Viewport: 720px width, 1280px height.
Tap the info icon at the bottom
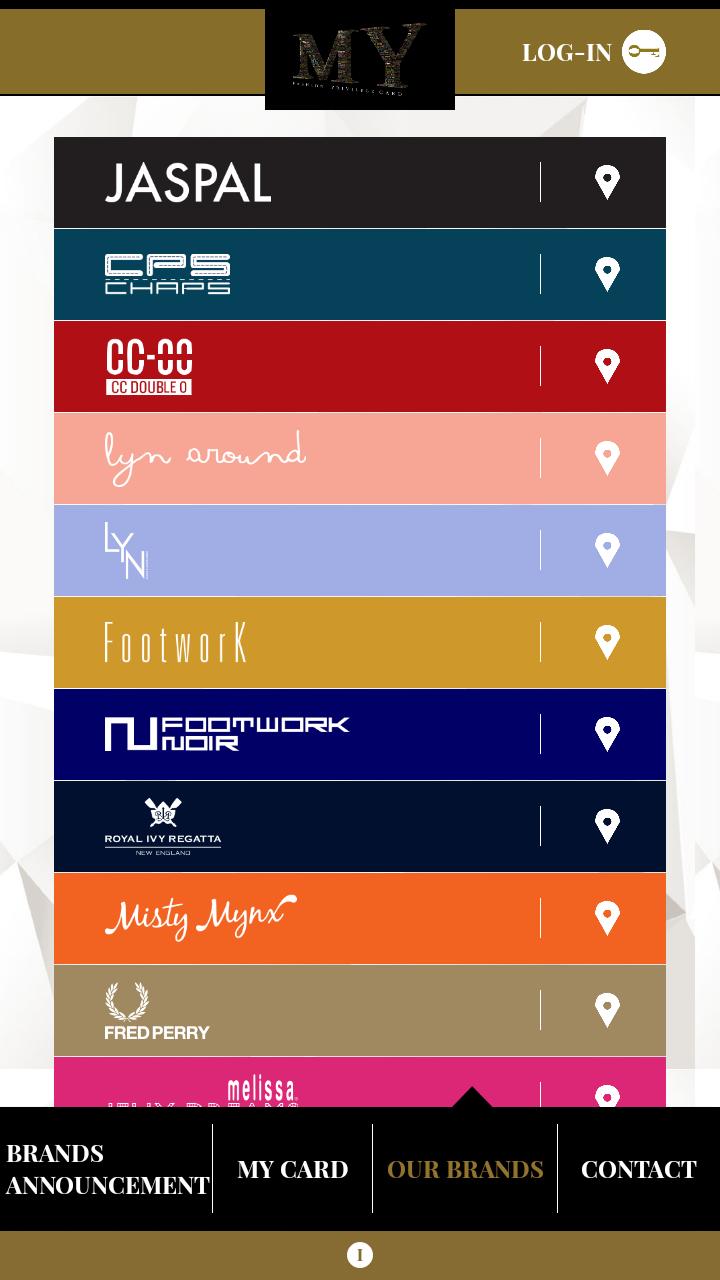click(x=360, y=1255)
